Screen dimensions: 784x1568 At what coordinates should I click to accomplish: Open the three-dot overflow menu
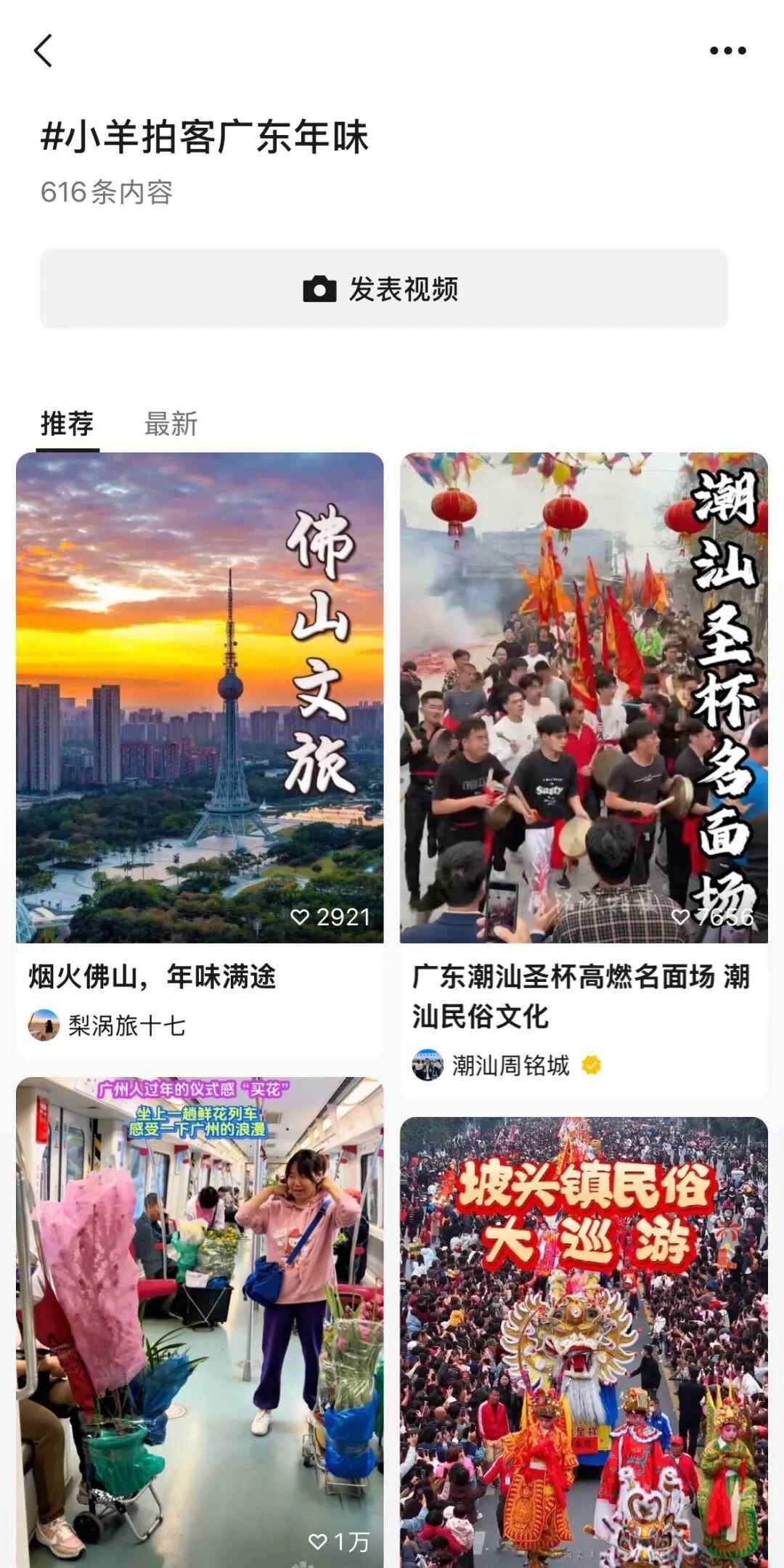click(x=727, y=51)
